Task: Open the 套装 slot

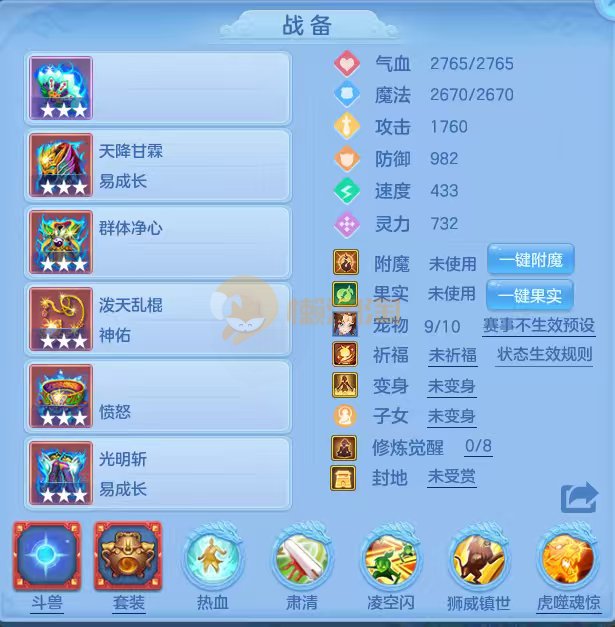Action: pyautogui.click(x=127, y=556)
